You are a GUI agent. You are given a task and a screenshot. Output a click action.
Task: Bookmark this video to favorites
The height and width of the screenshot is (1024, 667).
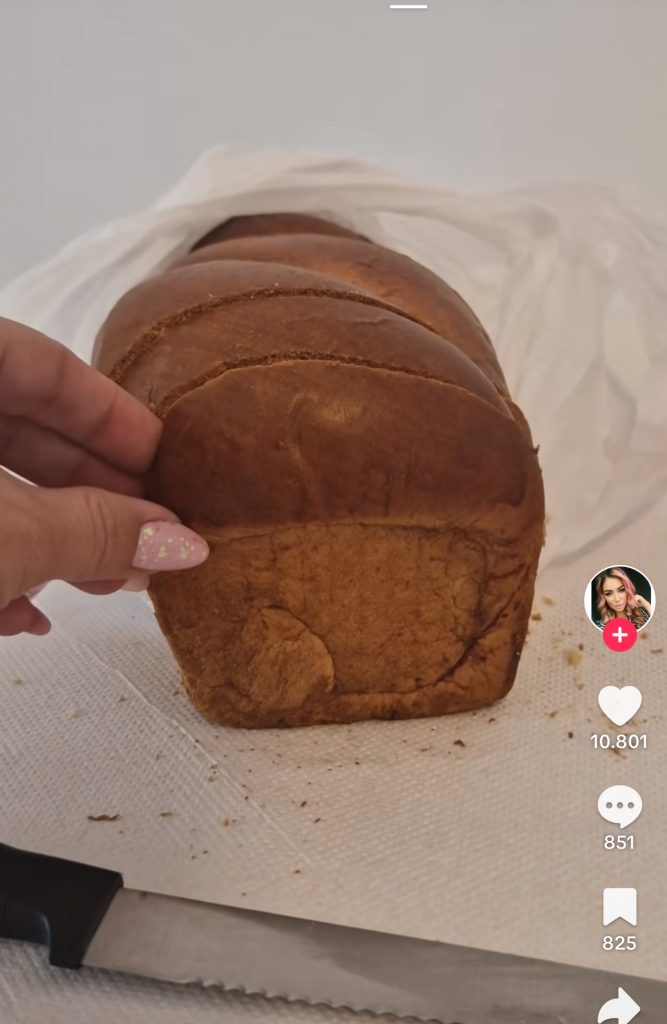tap(619, 907)
